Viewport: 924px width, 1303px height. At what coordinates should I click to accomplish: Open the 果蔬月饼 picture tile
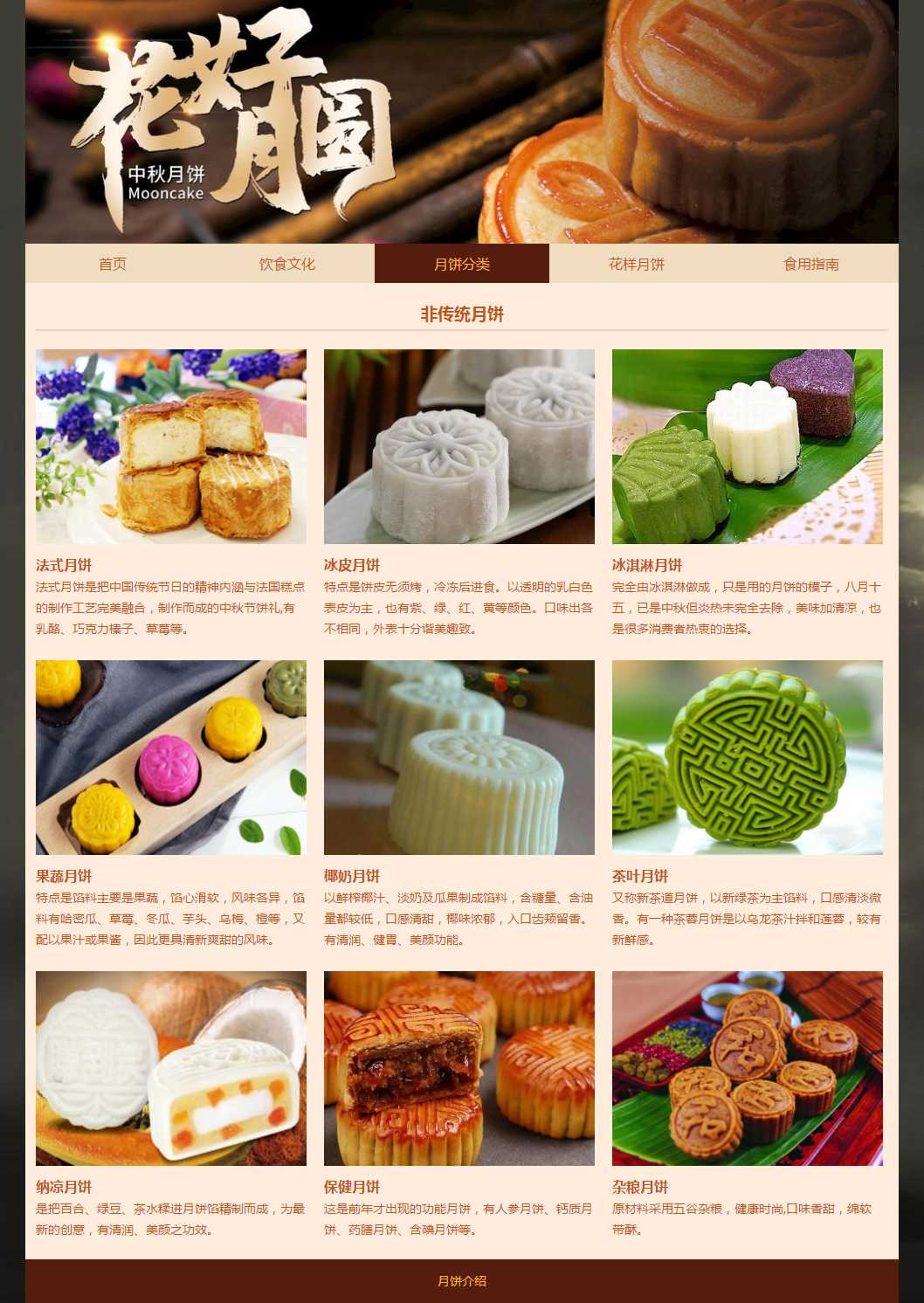(171, 757)
